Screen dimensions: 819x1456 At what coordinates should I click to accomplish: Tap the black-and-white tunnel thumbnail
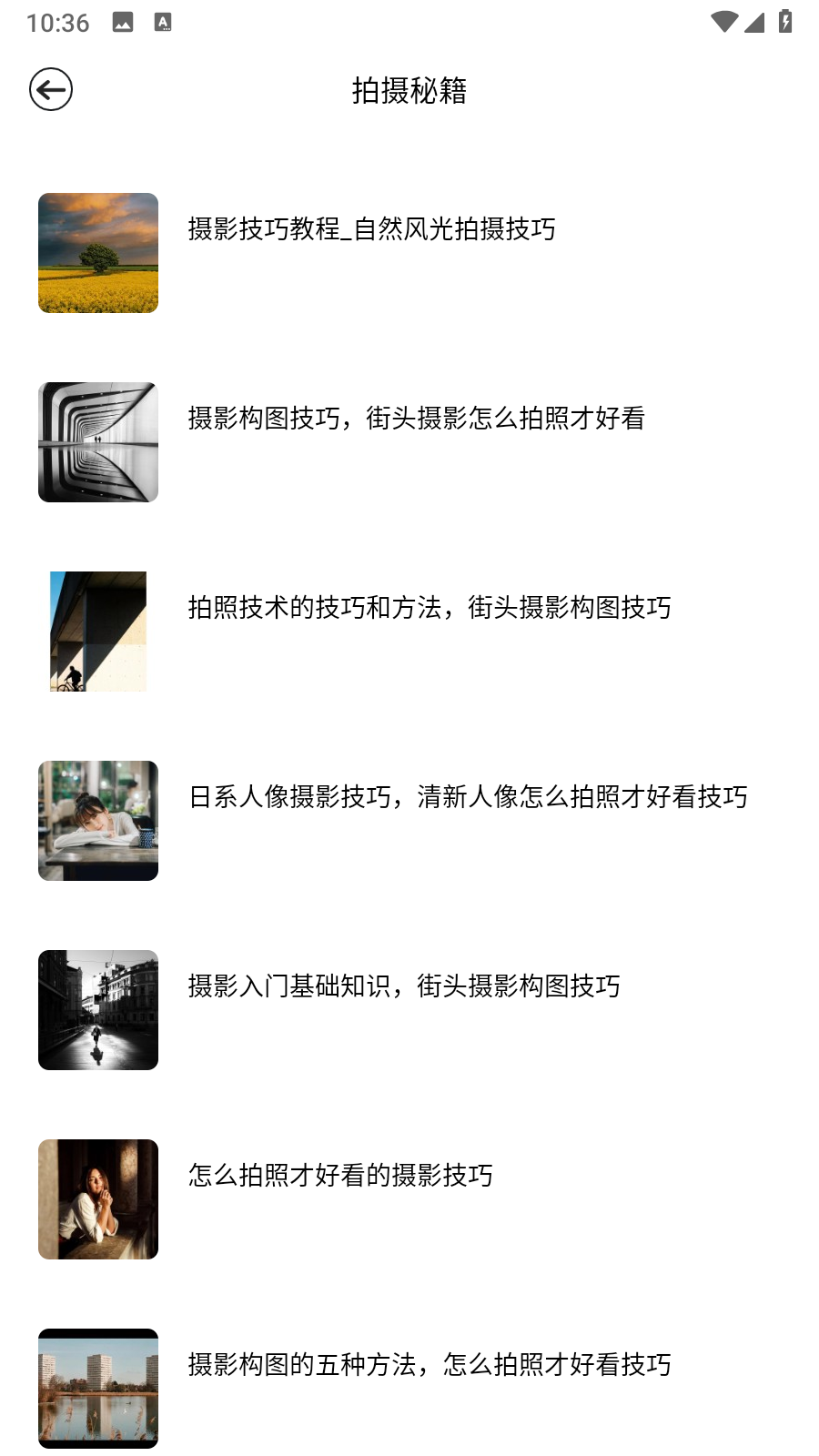tap(98, 442)
